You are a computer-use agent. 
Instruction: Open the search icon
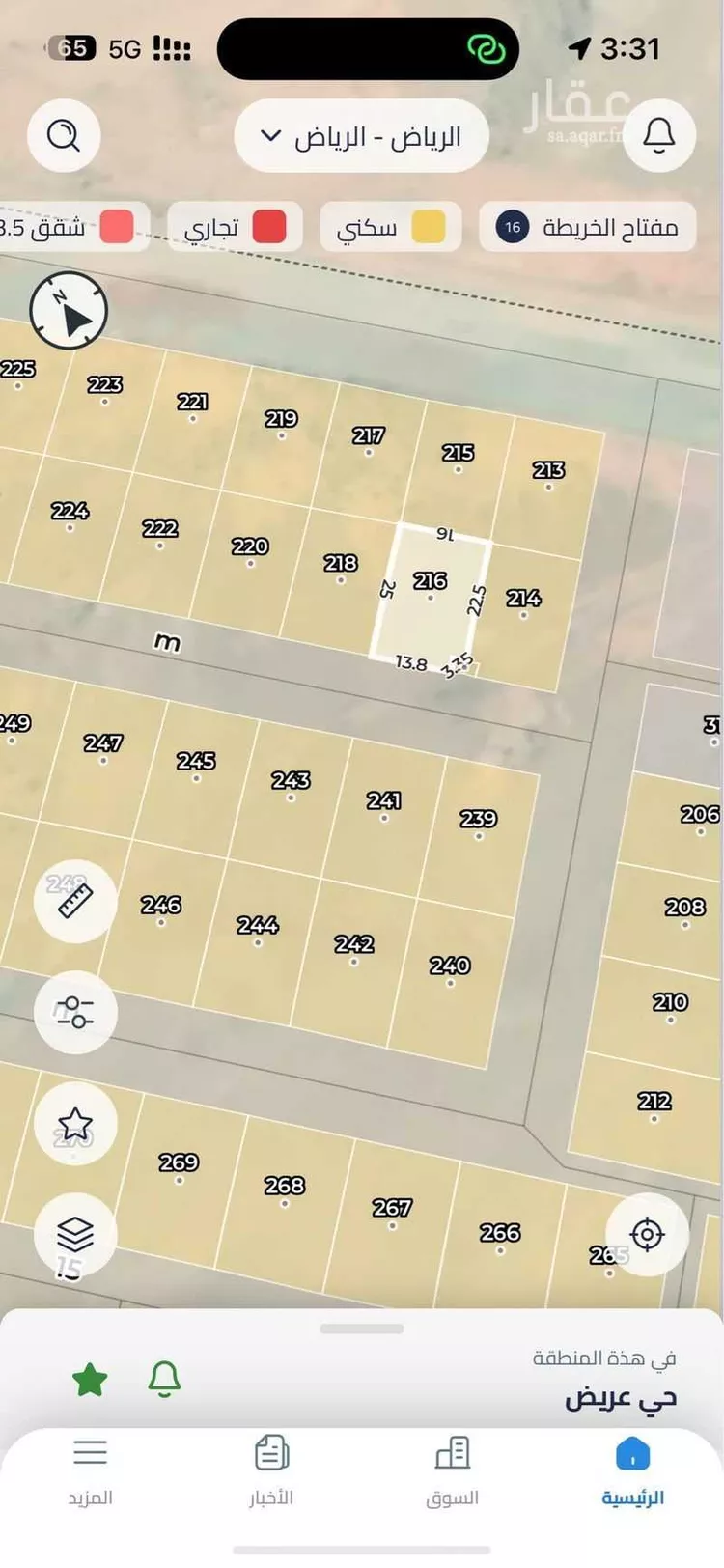(64, 135)
